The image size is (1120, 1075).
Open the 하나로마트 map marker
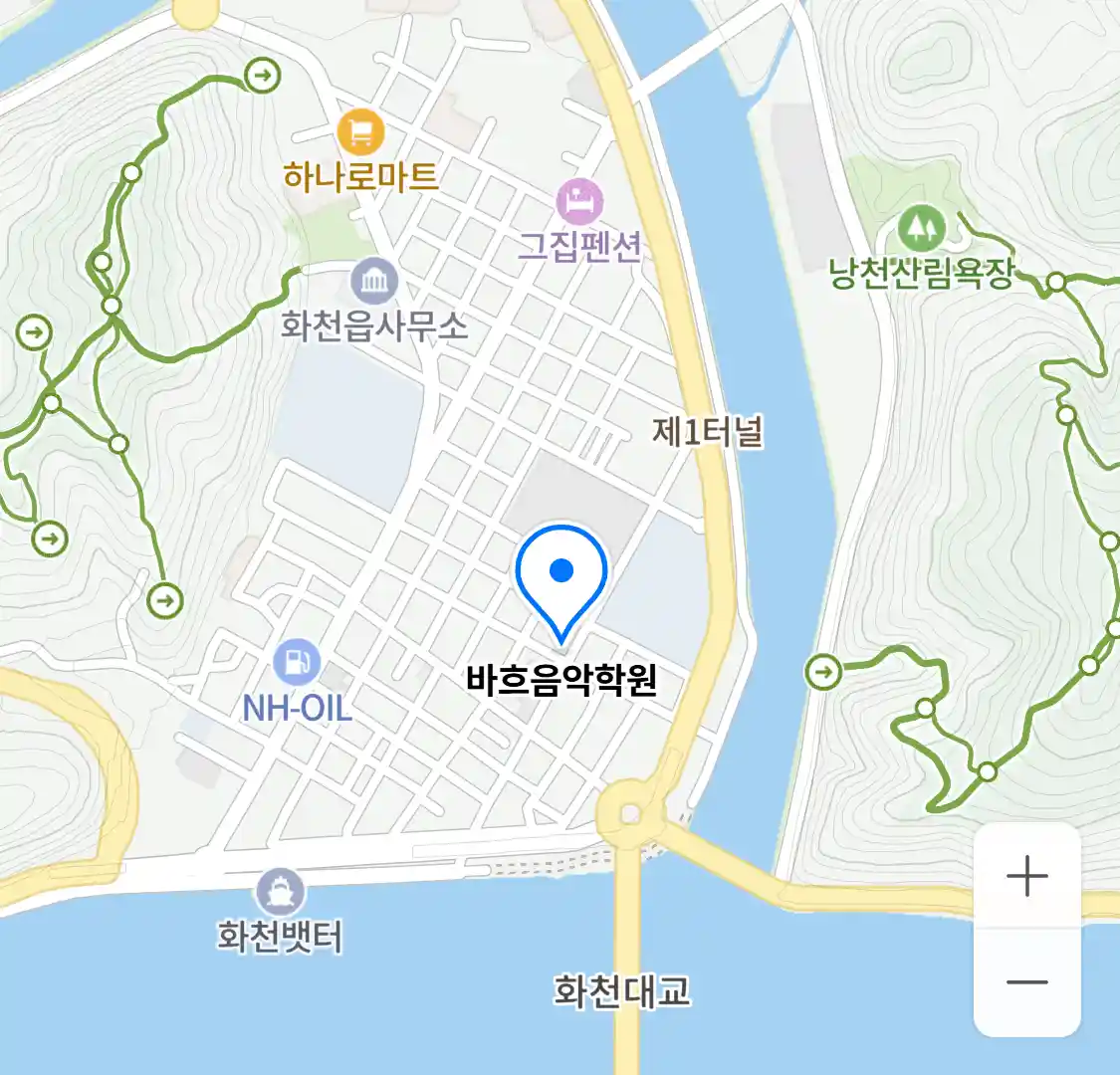360,132
